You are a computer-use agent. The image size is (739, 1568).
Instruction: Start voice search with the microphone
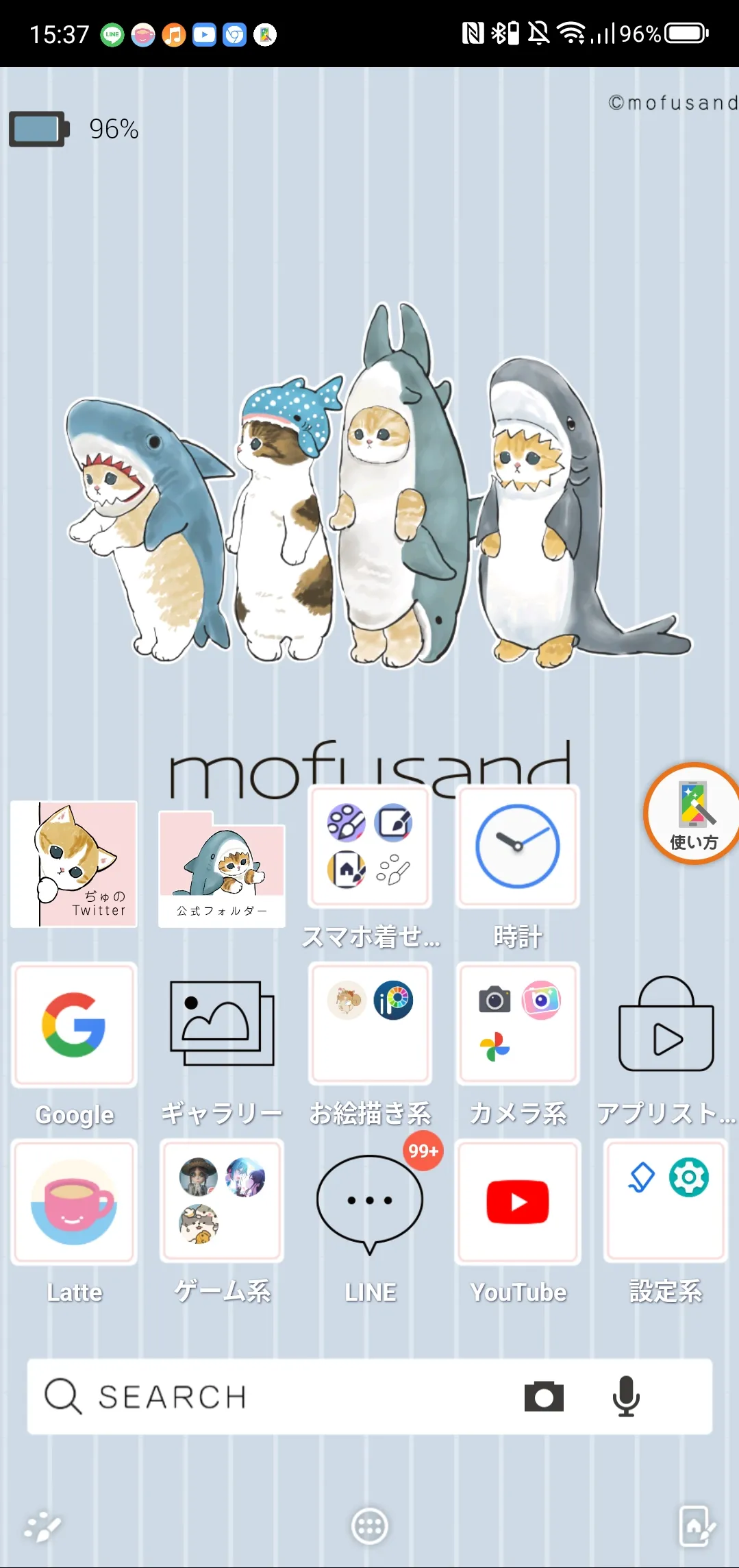tap(626, 1396)
